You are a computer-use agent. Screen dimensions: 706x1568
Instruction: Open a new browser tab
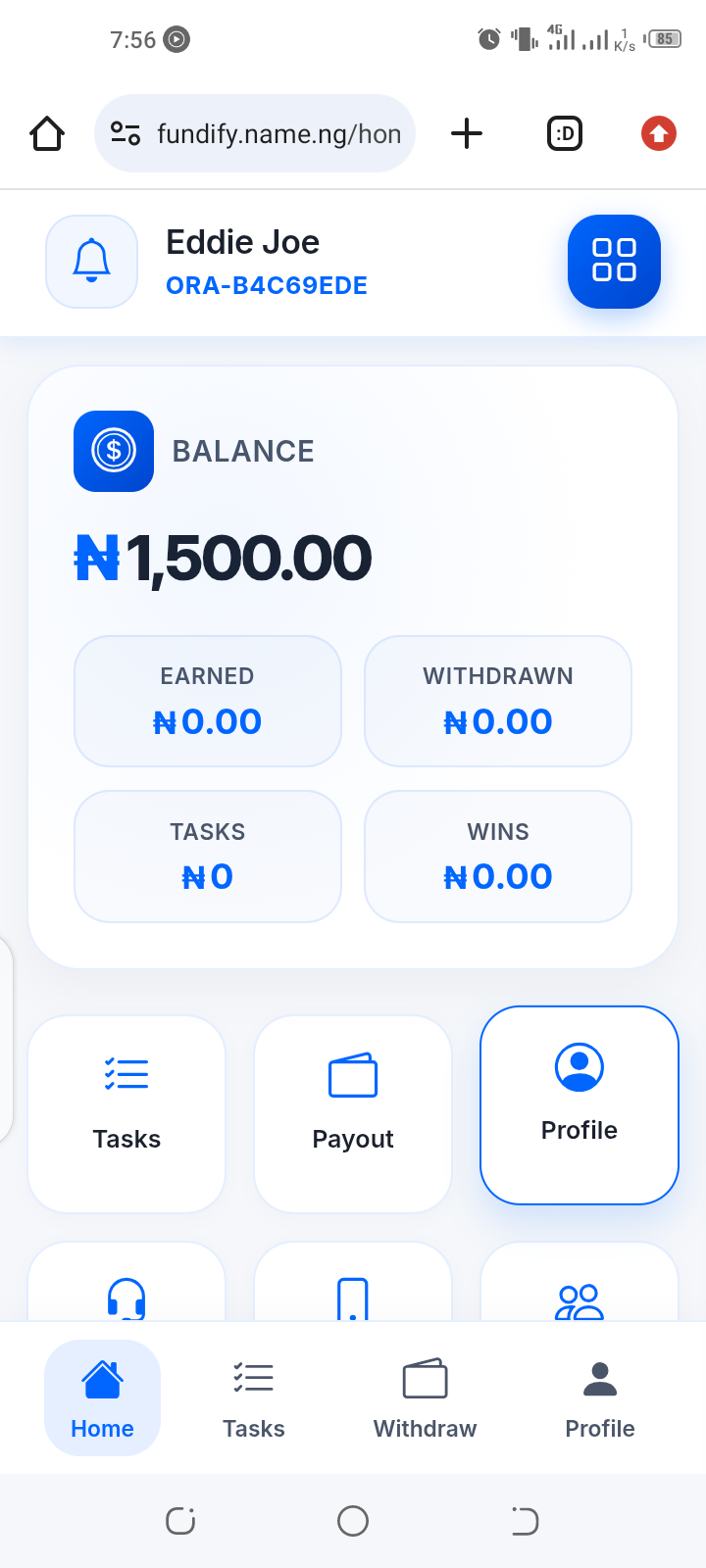pyautogui.click(x=467, y=133)
